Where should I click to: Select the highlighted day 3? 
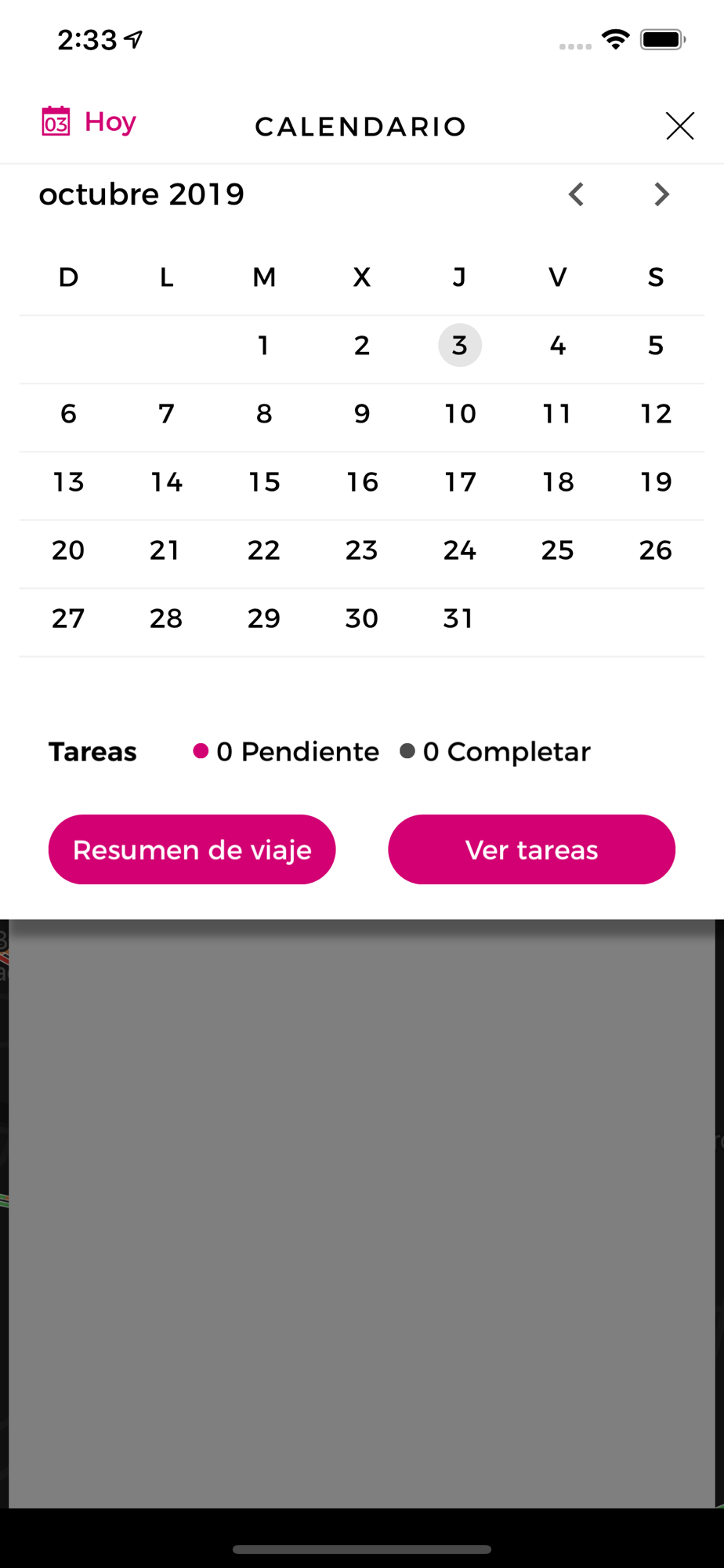460,345
